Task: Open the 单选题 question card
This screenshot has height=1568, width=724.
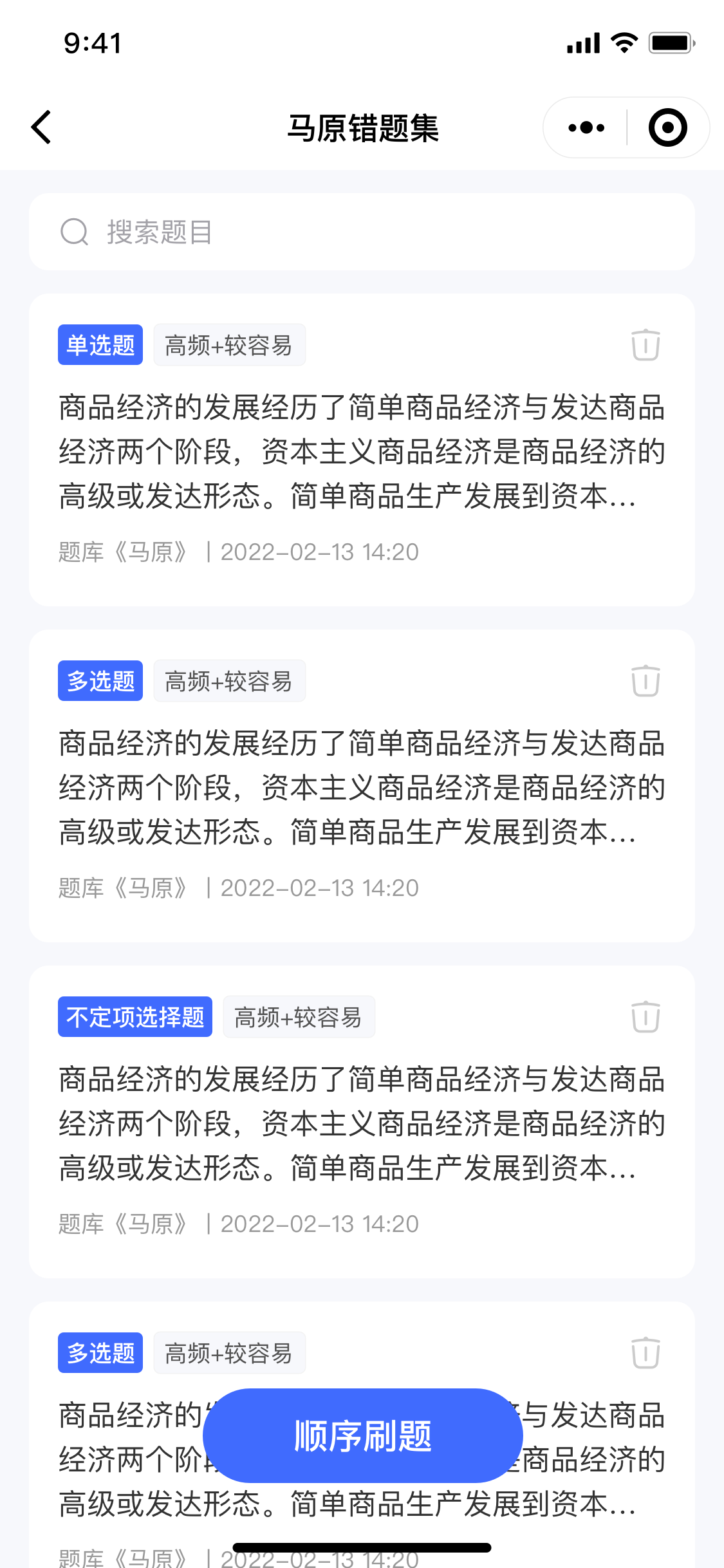Action: coord(362,450)
